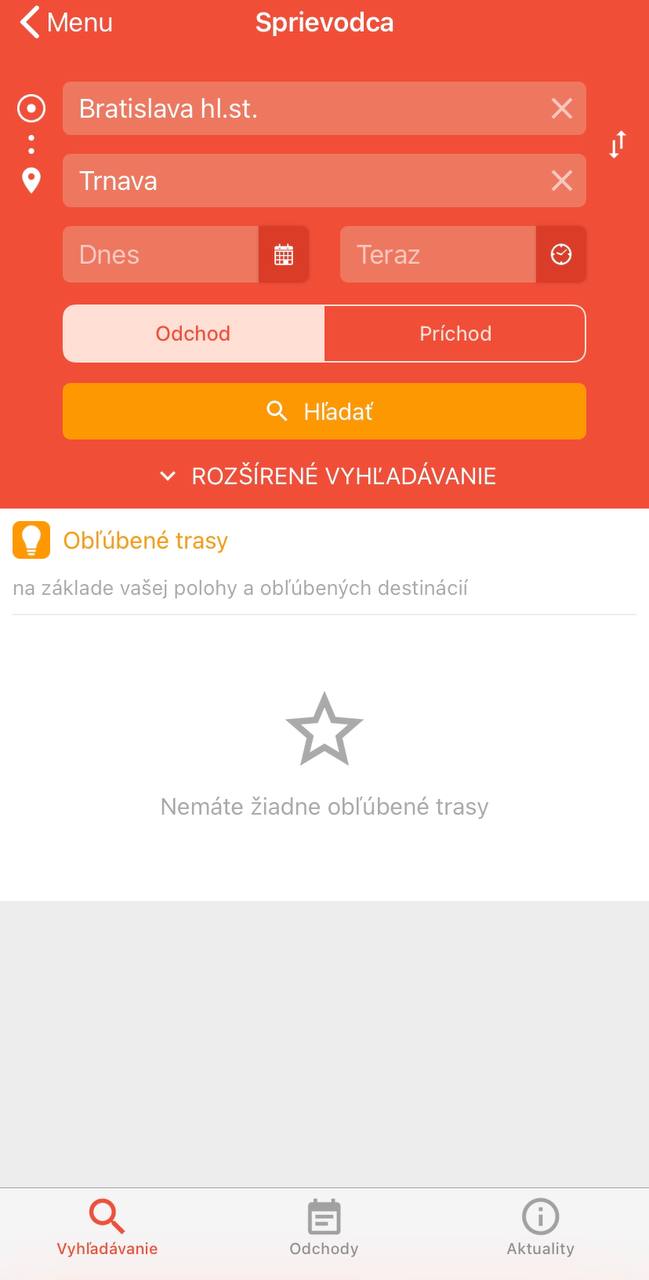The width and height of the screenshot is (649, 1280).
Task: Open the Teraz time field
Action: pos(438,254)
